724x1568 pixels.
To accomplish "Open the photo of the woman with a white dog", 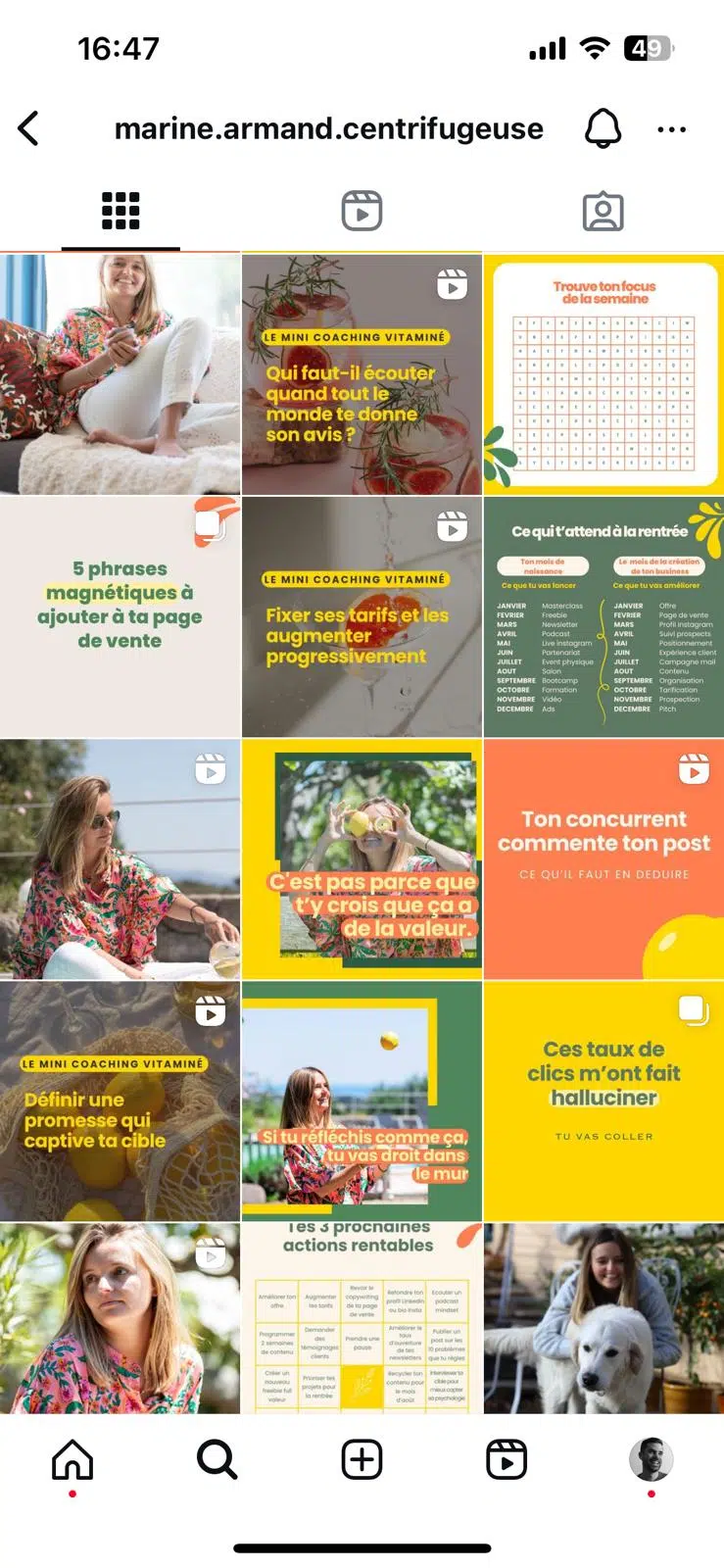I will point(603,1318).
